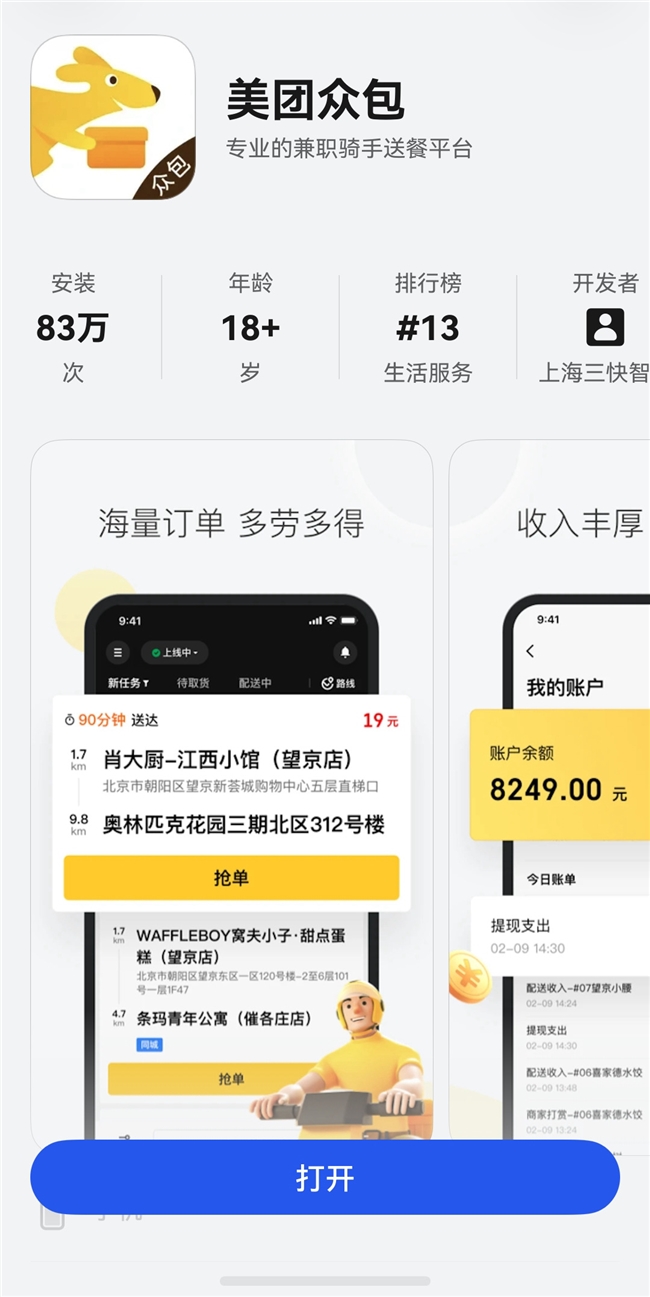Open the 开发者 上海三快智 developer info
Viewport: 650px width, 1297px height.
coord(596,328)
